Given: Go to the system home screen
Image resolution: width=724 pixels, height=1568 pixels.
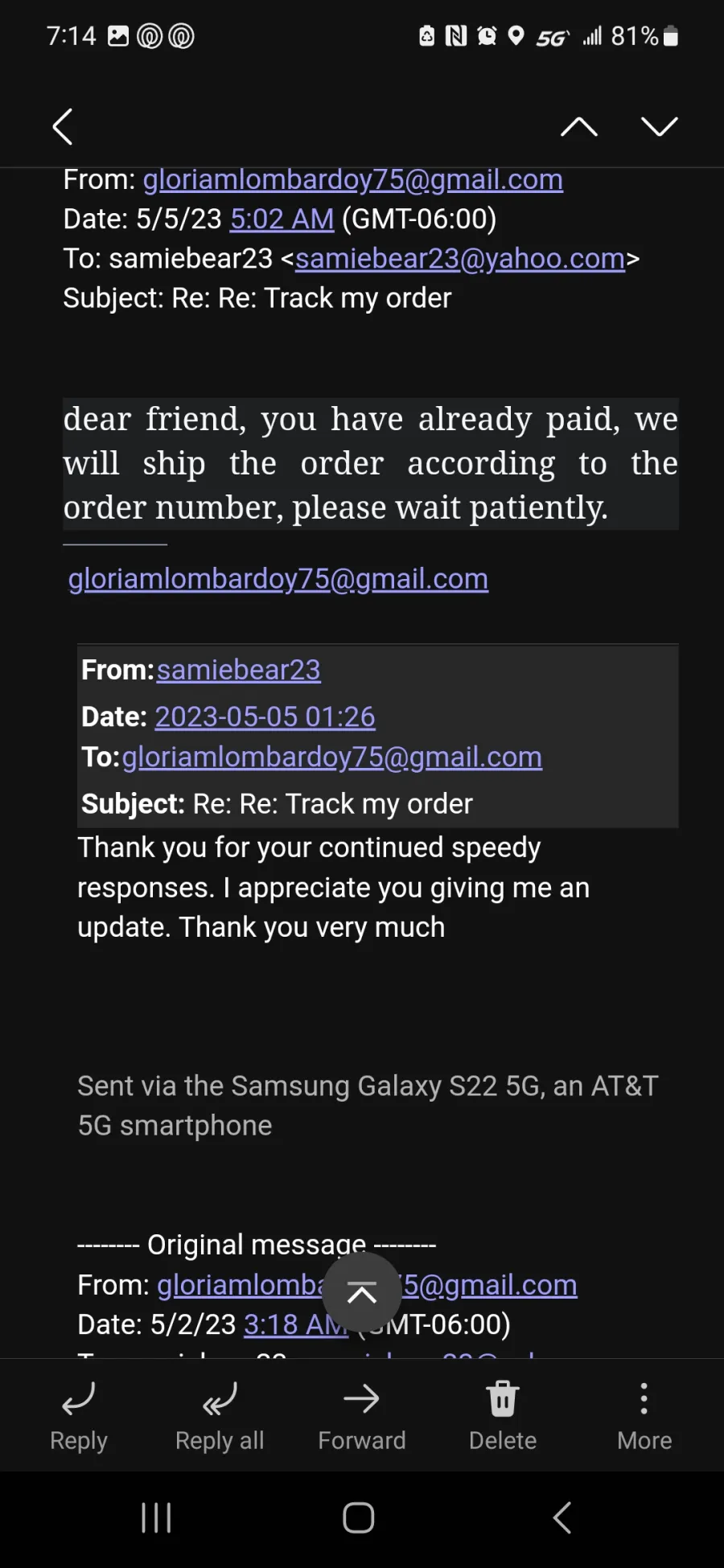Looking at the screenshot, I should coord(359,1518).
